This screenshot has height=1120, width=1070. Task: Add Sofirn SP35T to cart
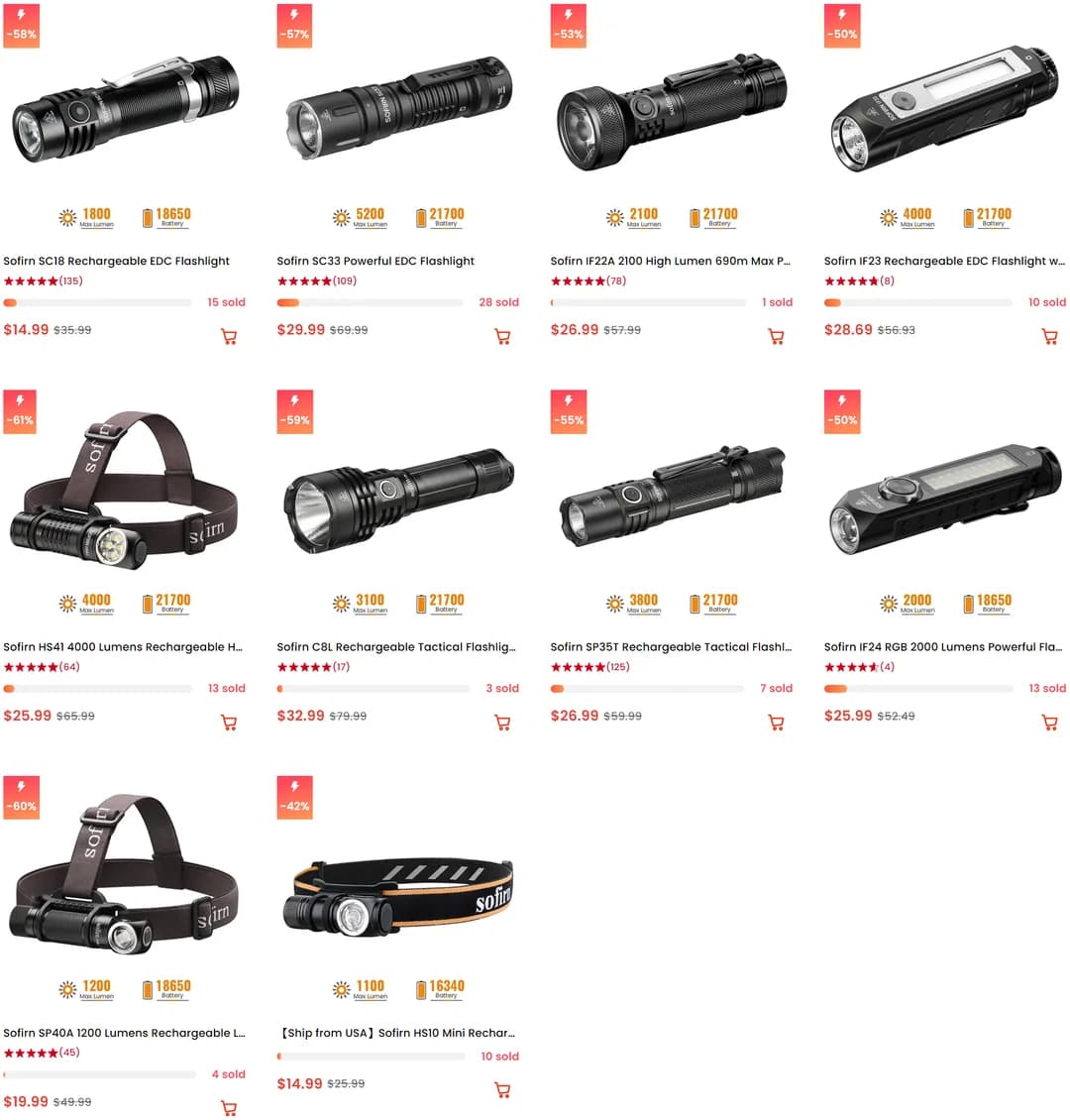[x=776, y=723]
